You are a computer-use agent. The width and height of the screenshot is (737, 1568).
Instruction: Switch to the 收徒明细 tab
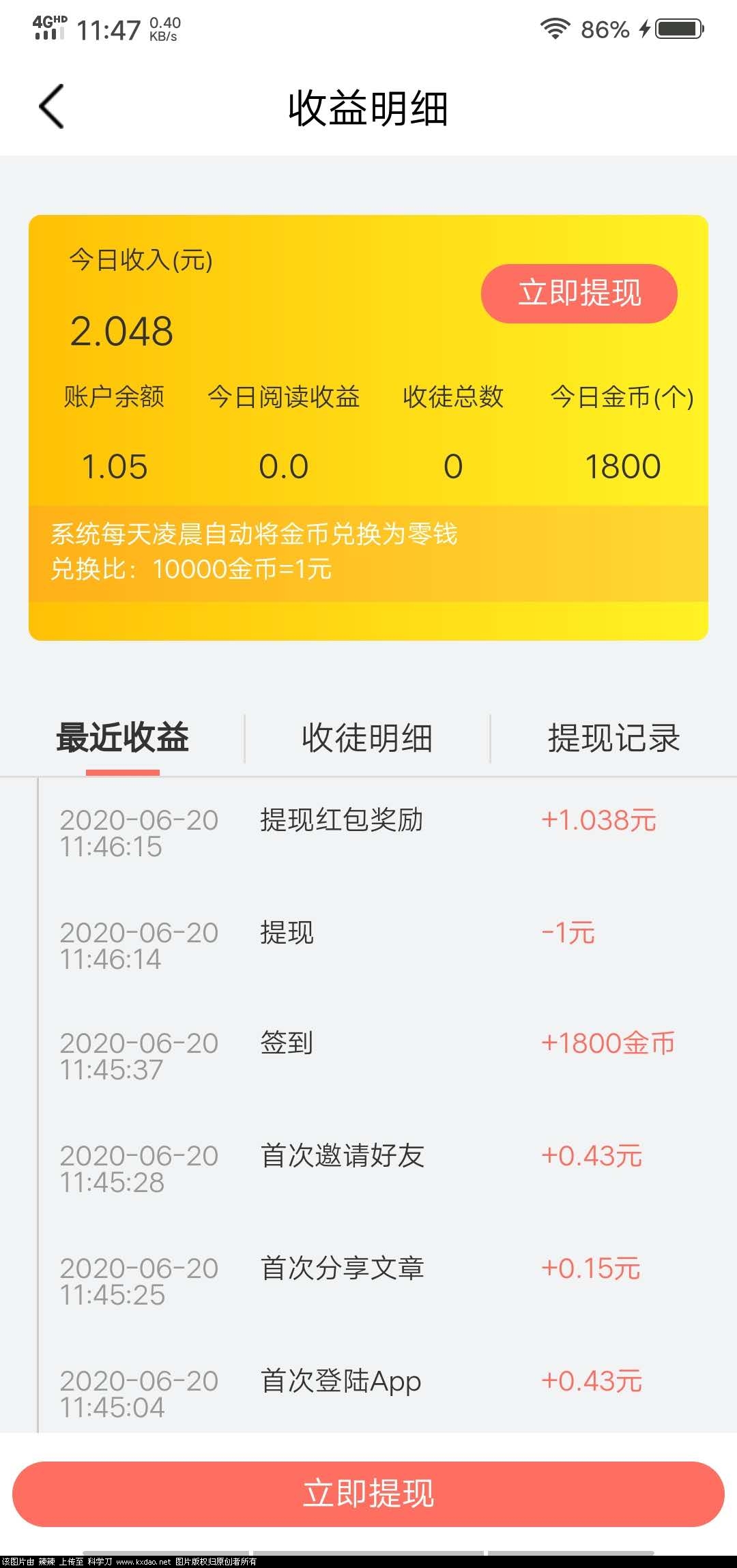pyautogui.click(x=367, y=738)
